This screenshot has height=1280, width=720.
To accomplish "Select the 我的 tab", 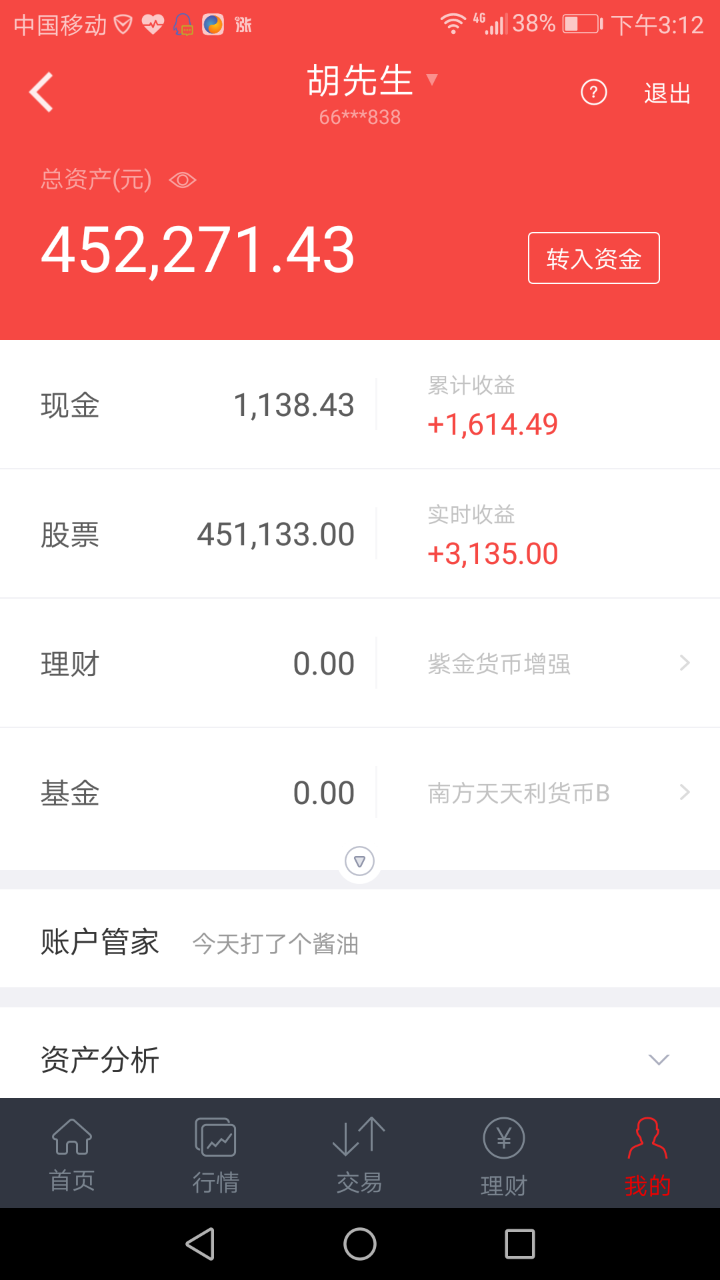I will (x=647, y=1153).
